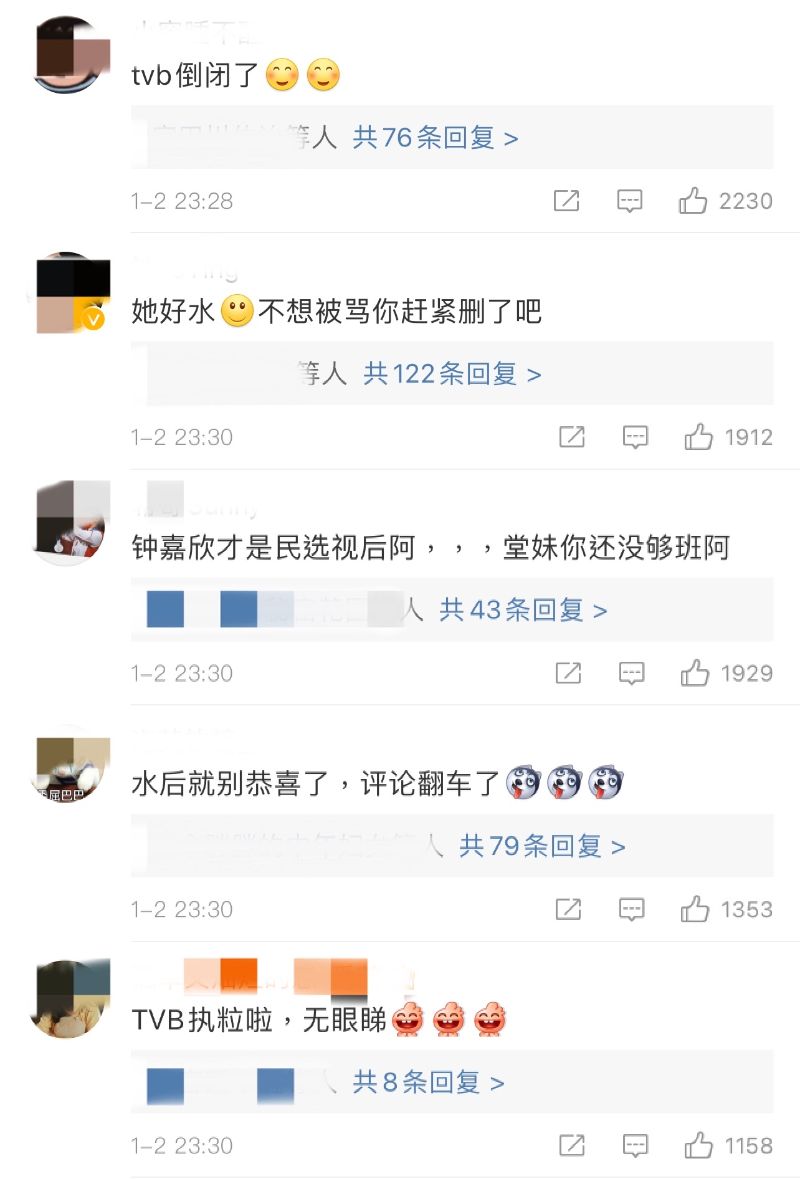
Task: View 122 replies to the '她好水' comment
Action: pos(452,374)
